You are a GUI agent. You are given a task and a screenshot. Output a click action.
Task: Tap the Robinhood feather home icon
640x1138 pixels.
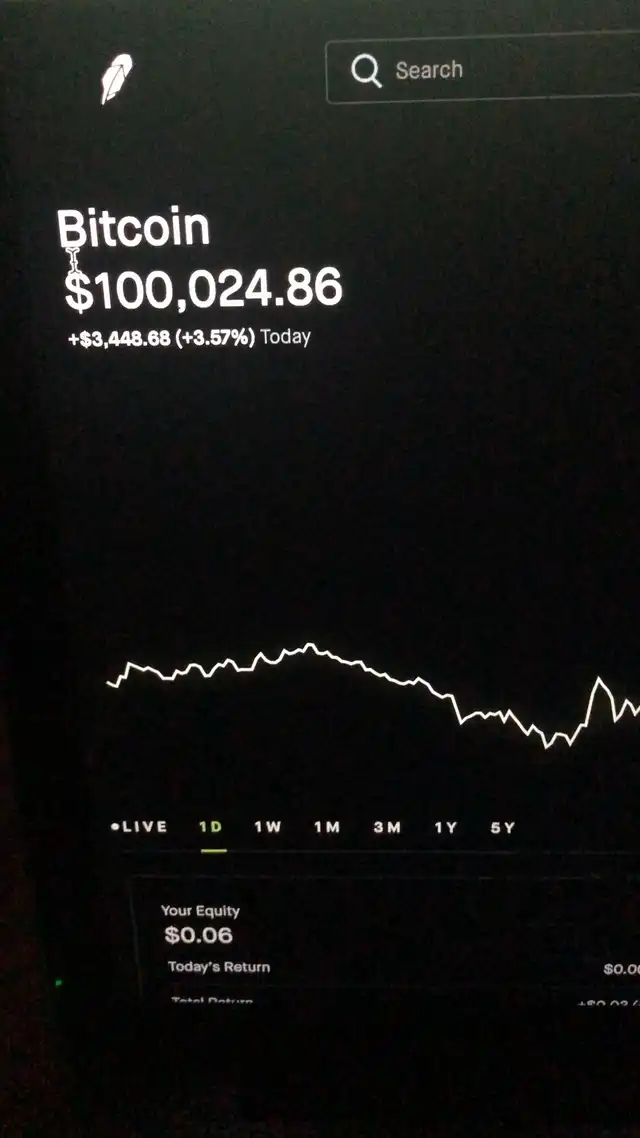[116, 79]
